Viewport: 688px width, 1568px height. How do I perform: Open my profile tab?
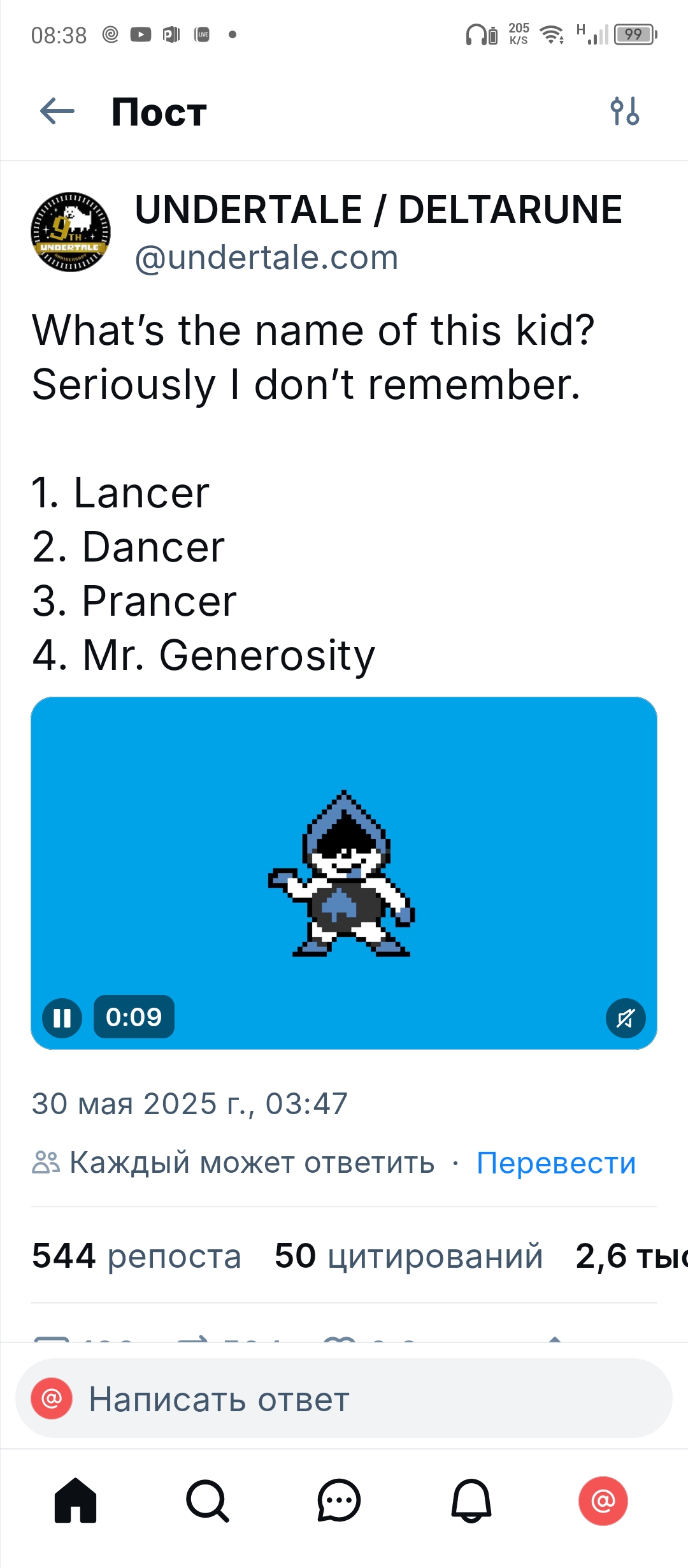click(x=603, y=1501)
